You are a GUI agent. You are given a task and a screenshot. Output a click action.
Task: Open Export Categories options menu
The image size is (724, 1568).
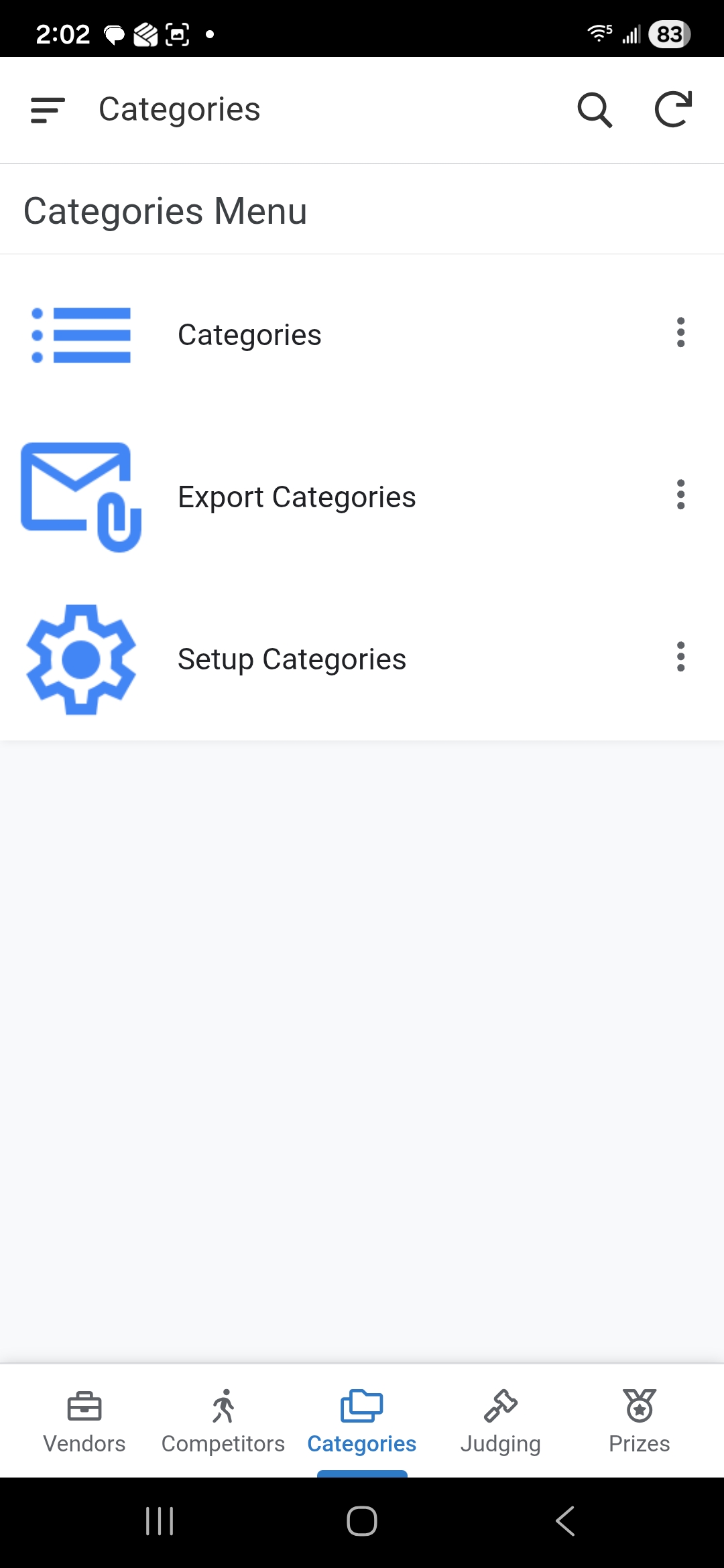[680, 496]
